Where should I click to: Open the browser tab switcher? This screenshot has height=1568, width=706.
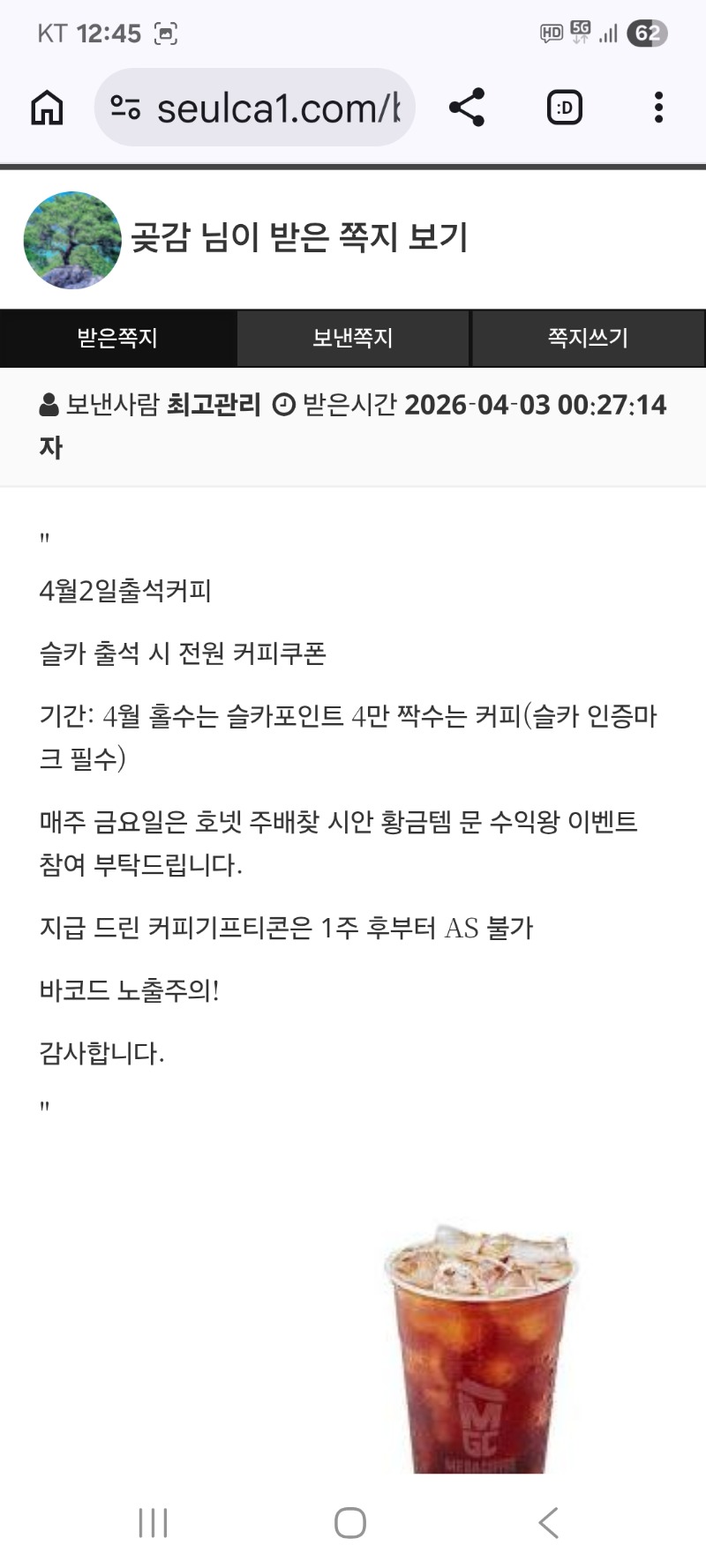tap(565, 108)
